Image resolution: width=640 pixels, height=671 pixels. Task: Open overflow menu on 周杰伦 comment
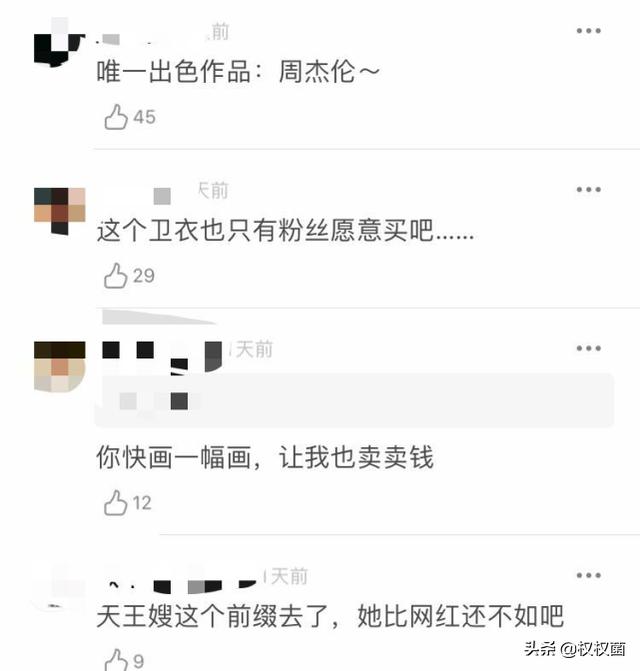[588, 31]
